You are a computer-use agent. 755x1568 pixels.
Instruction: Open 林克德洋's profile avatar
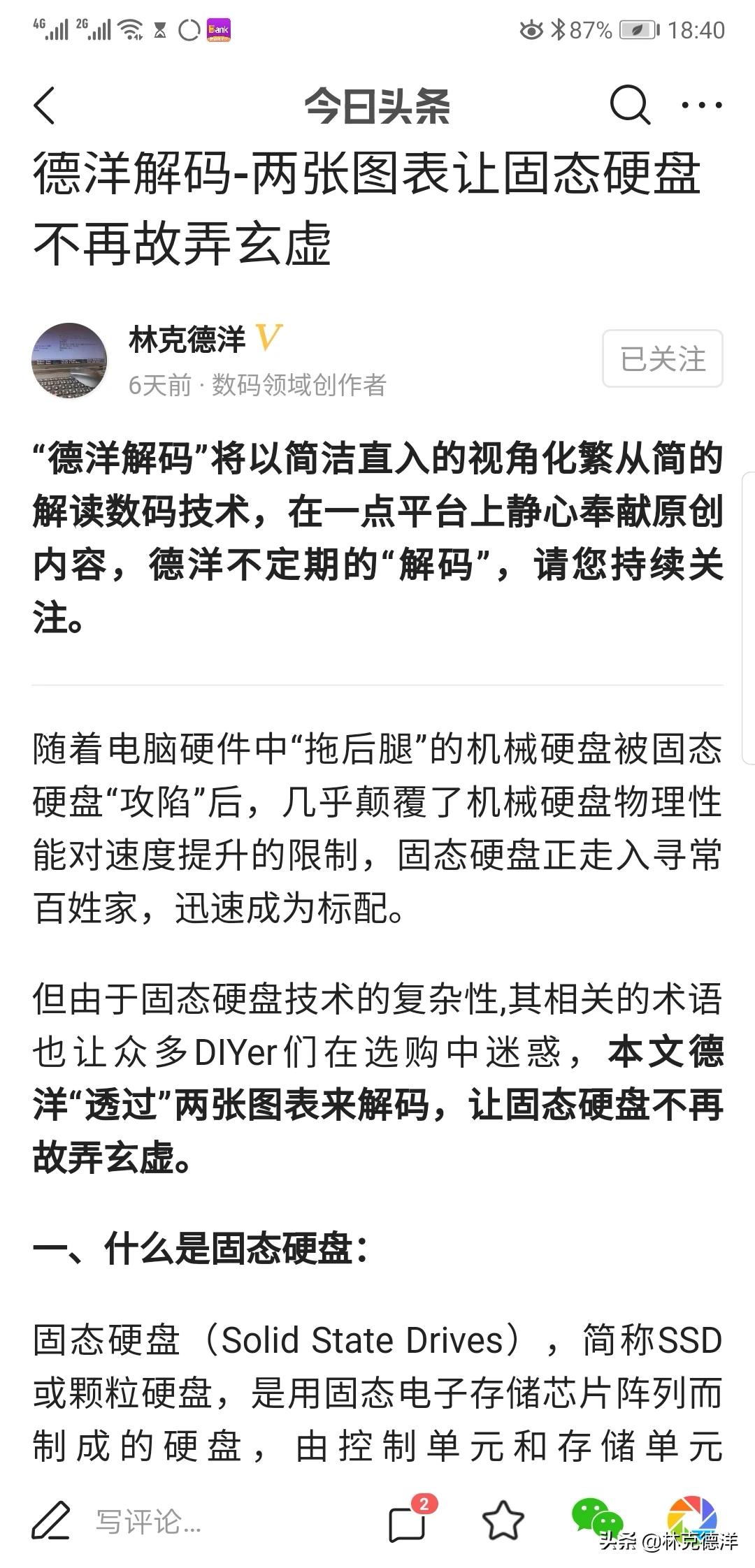[70, 361]
